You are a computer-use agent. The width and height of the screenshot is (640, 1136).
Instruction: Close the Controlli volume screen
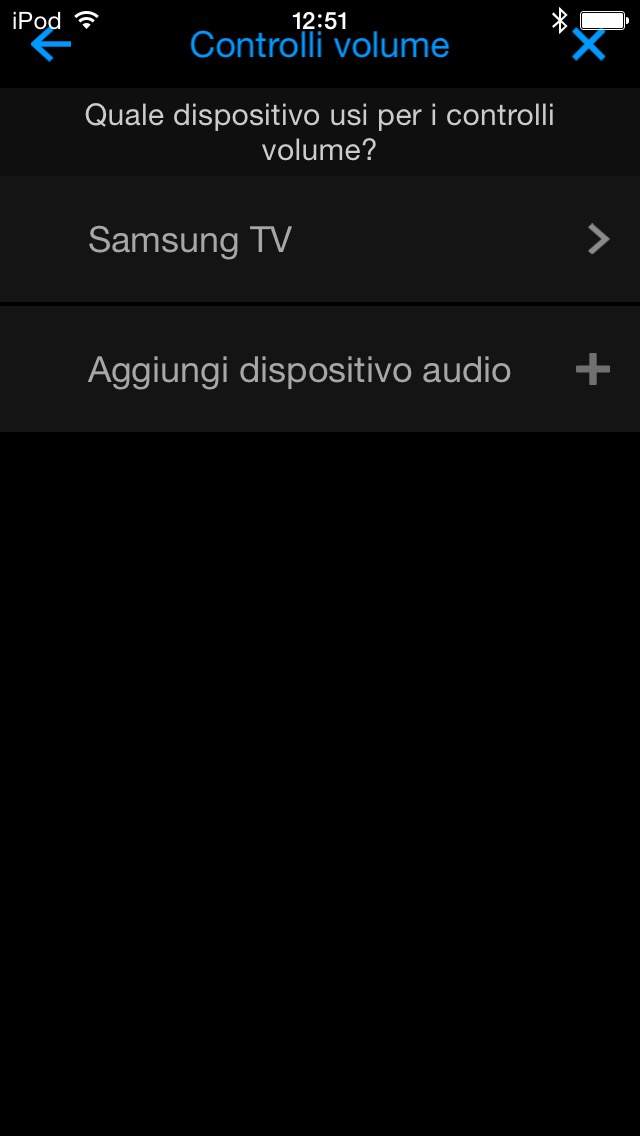tap(588, 45)
